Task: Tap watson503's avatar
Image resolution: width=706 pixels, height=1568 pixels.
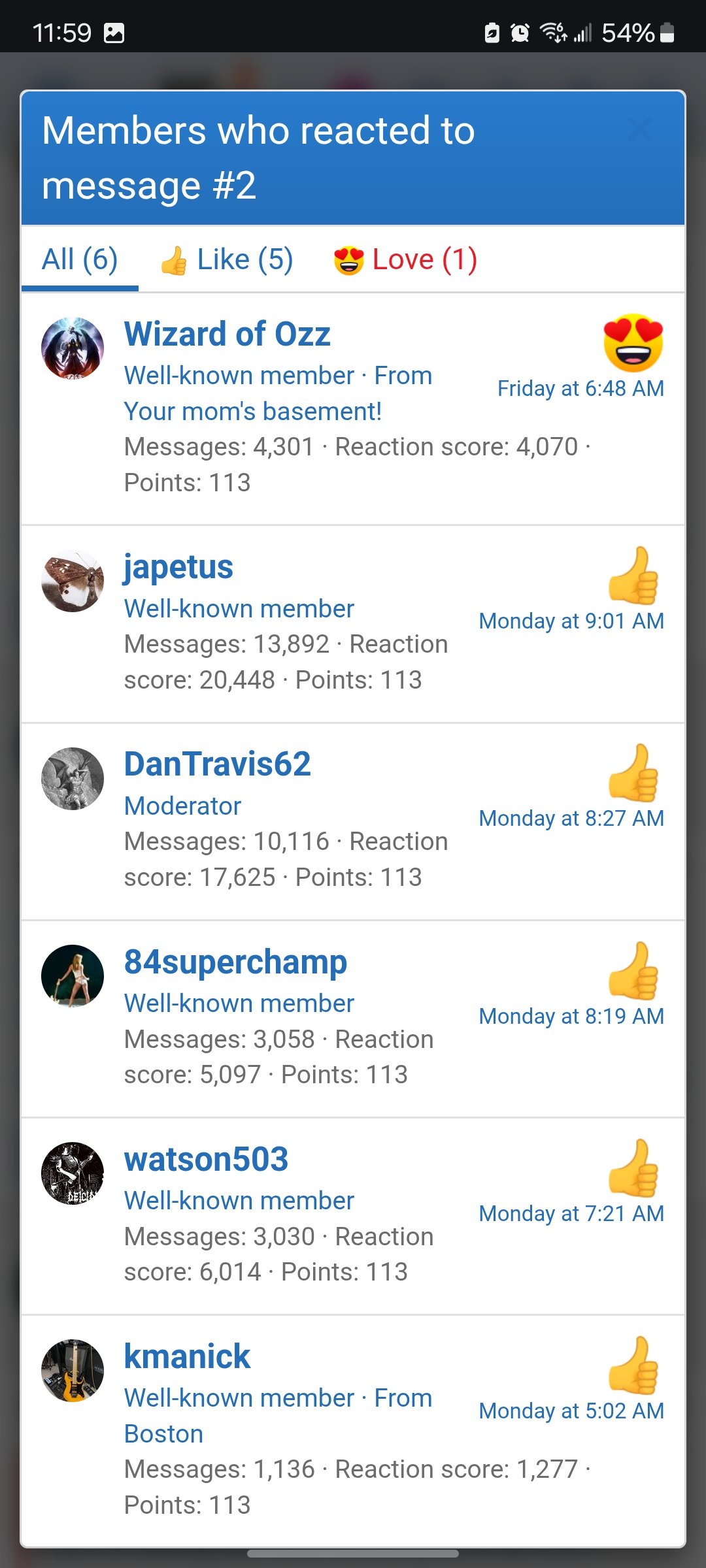Action: point(73,1173)
